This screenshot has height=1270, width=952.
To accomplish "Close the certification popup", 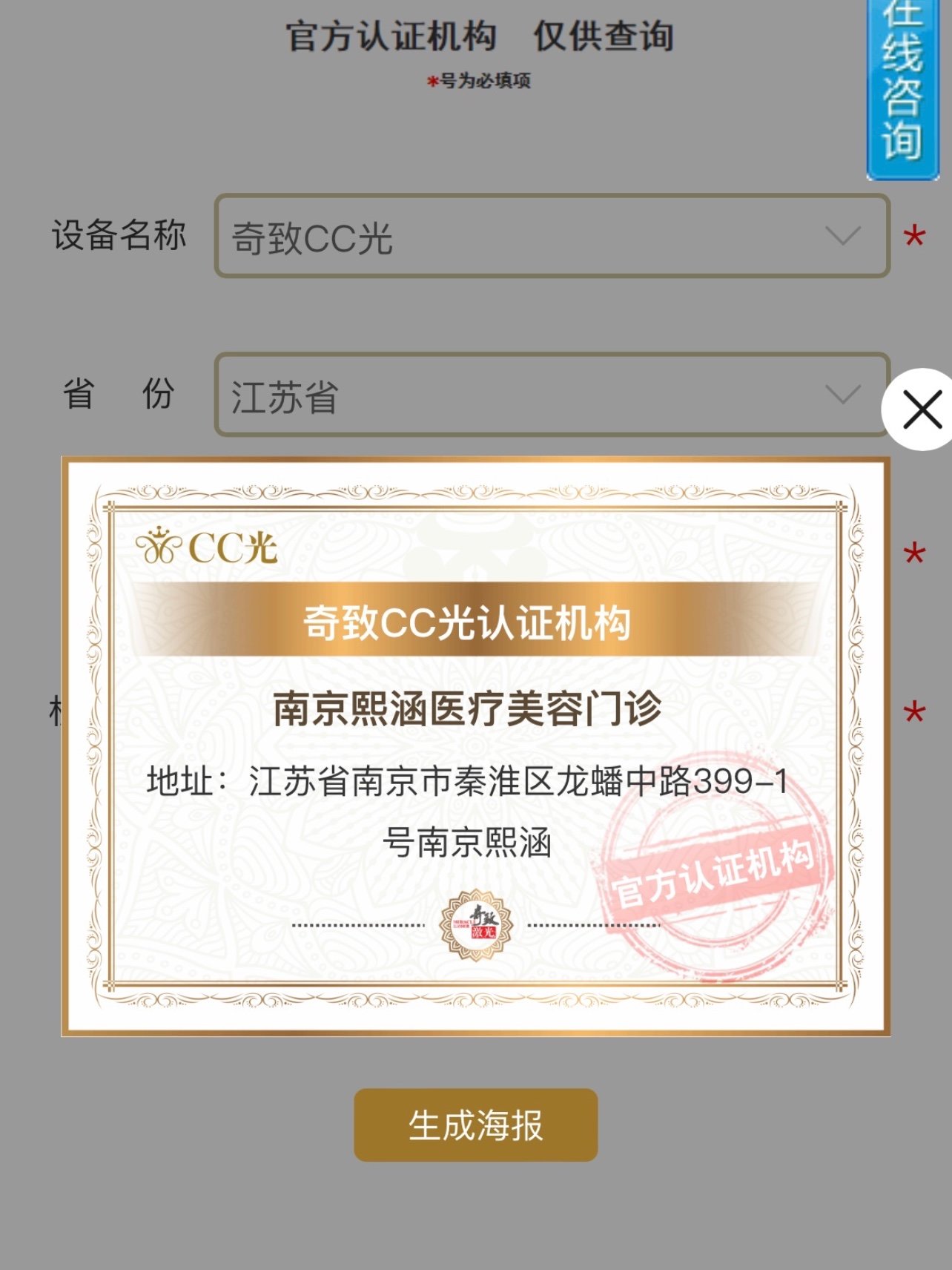I will click(x=922, y=409).
